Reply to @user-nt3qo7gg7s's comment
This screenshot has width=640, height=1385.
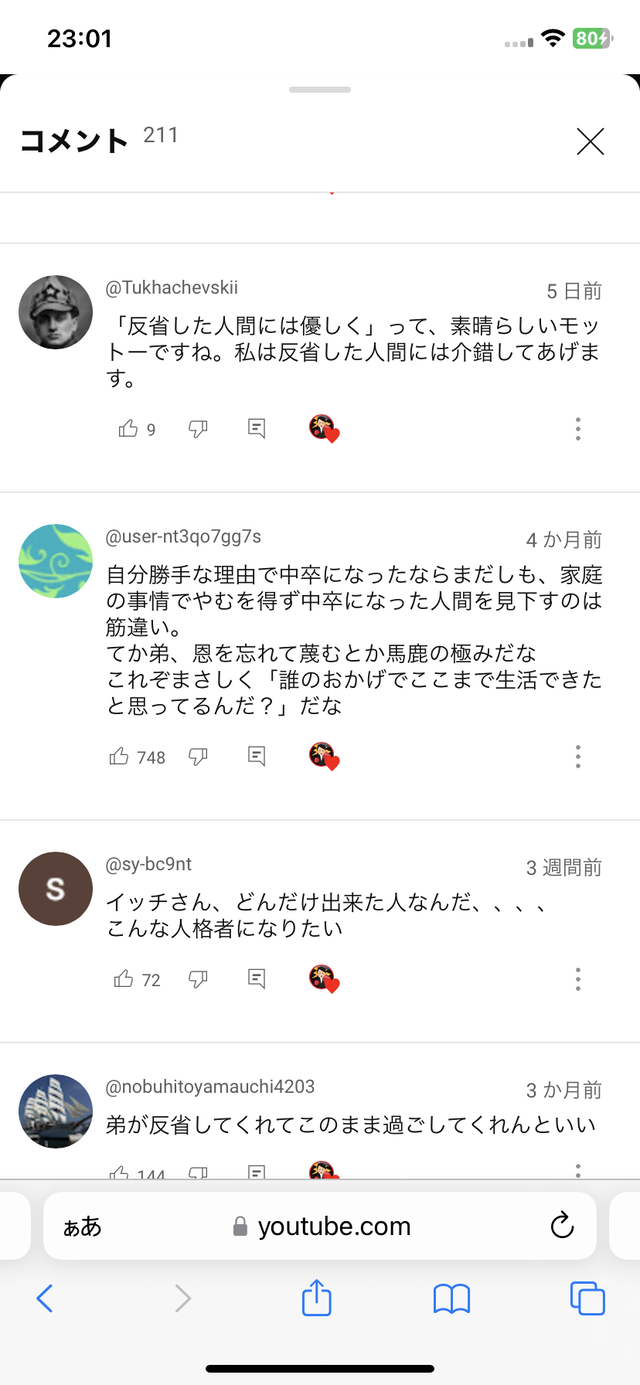(257, 756)
